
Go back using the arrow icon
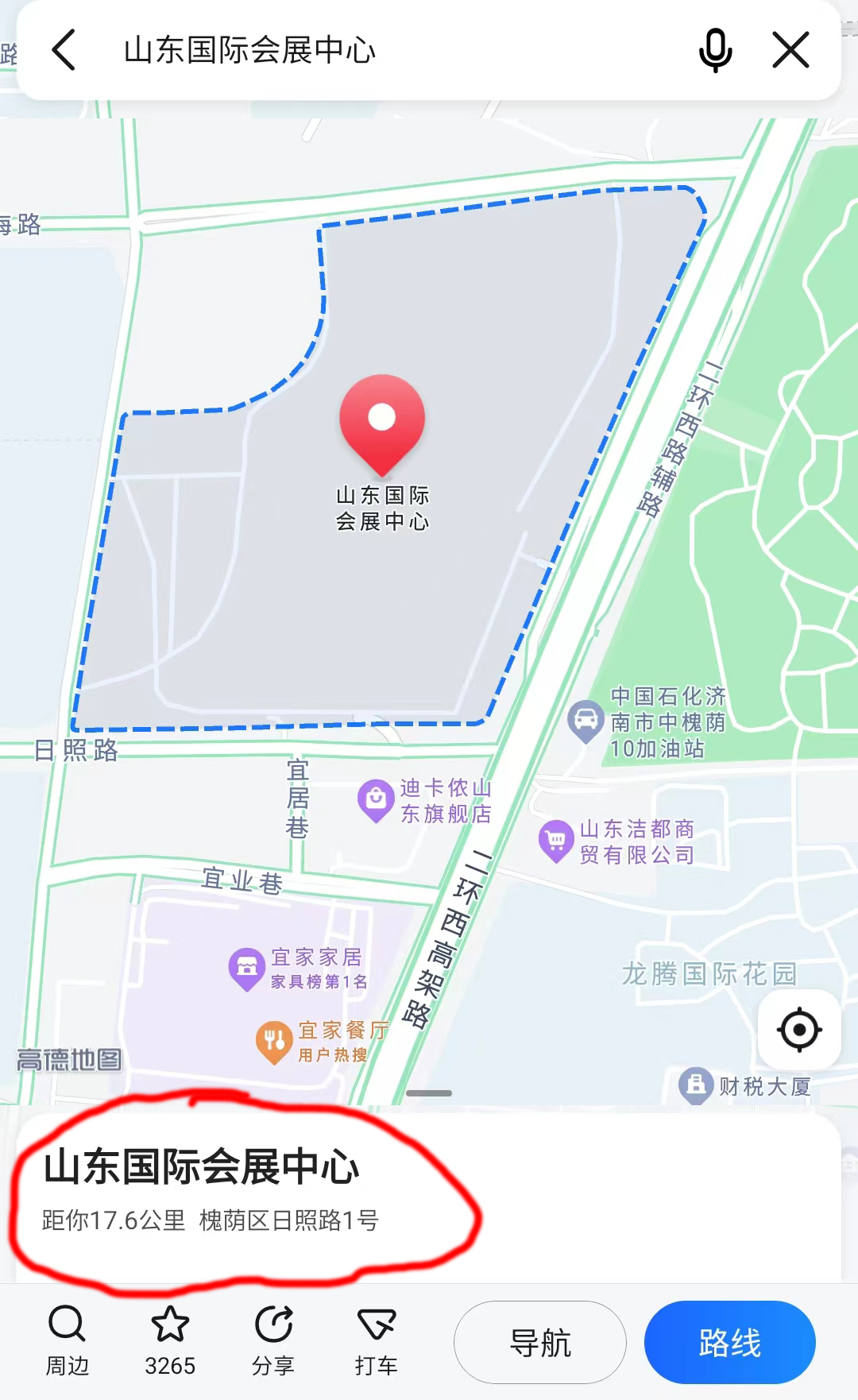(64, 50)
